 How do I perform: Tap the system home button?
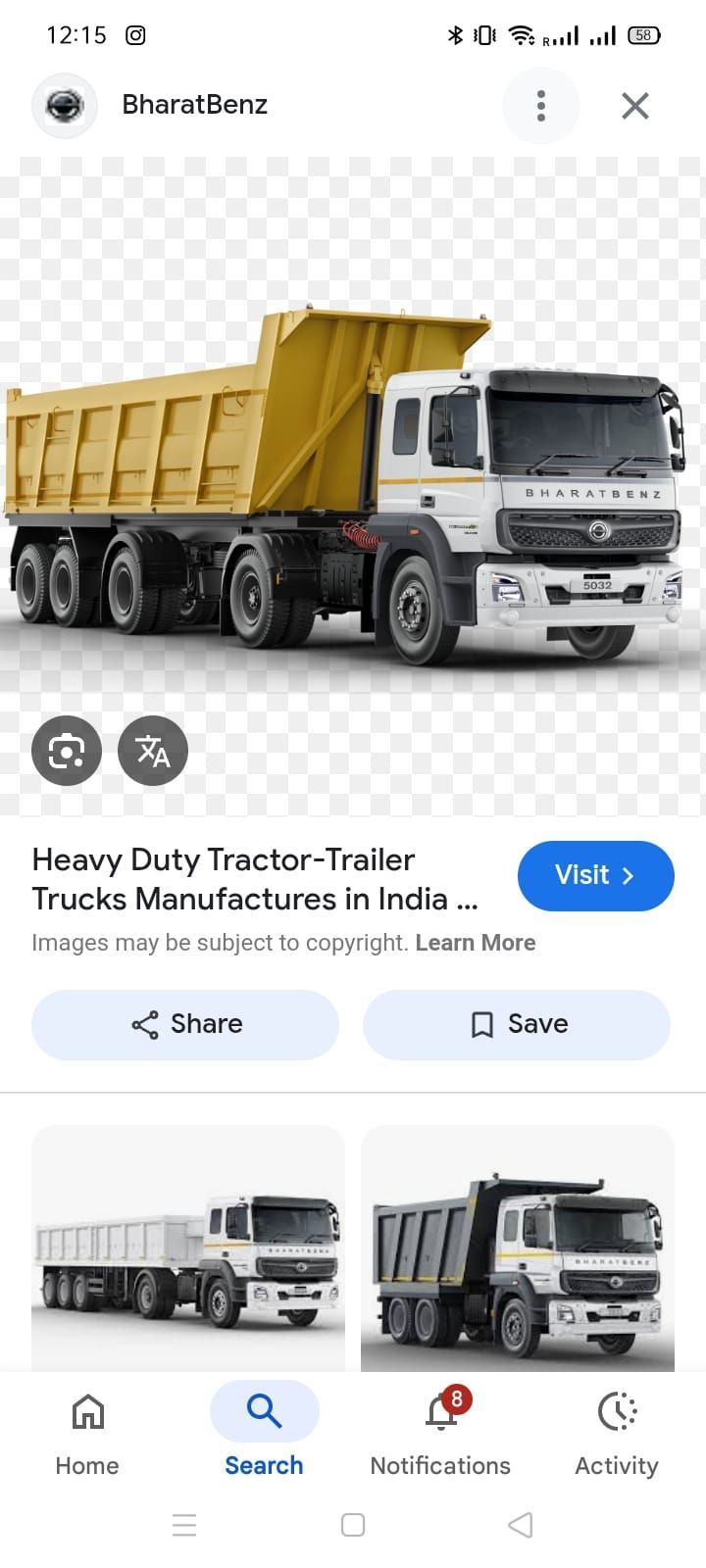[x=353, y=1525]
